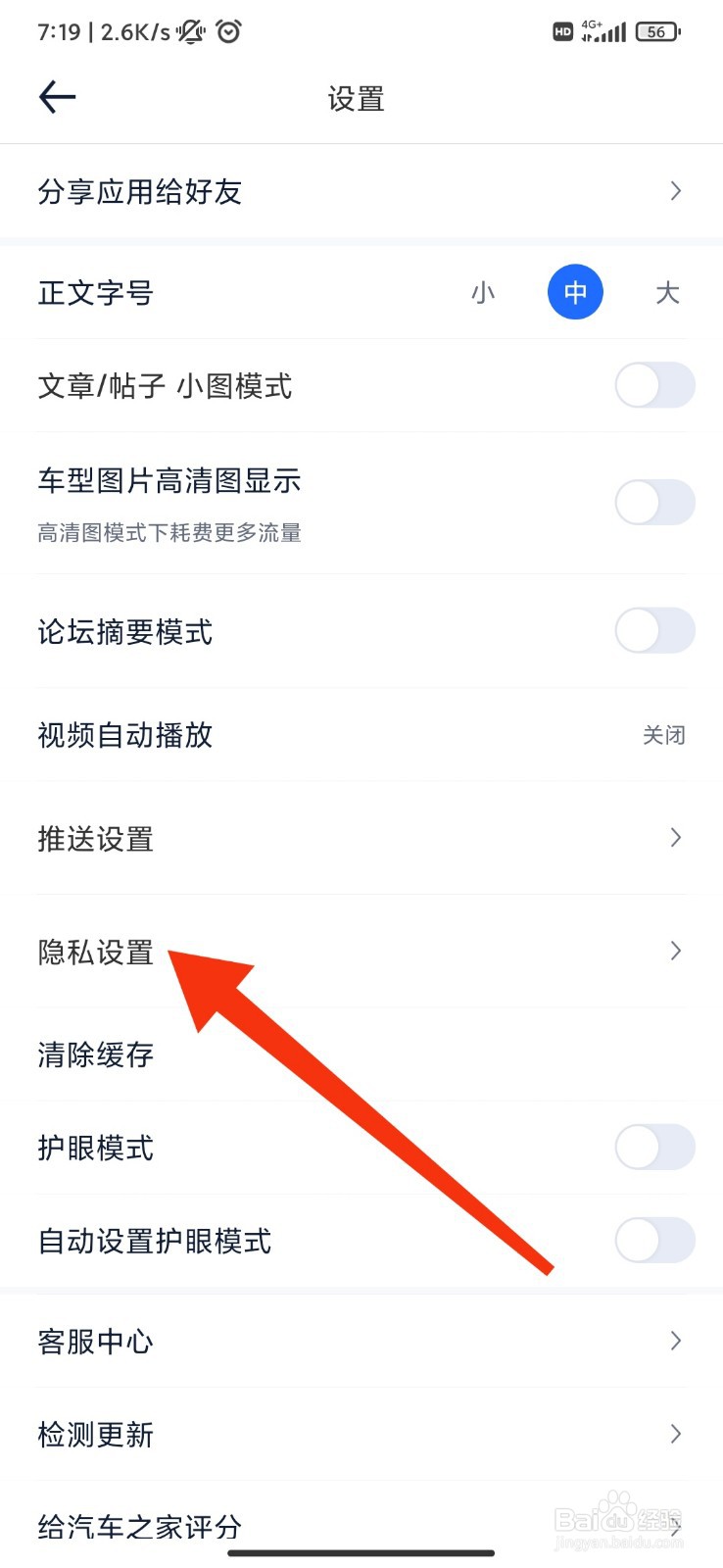Tap the alarm clock icon in status bar

[x=228, y=30]
